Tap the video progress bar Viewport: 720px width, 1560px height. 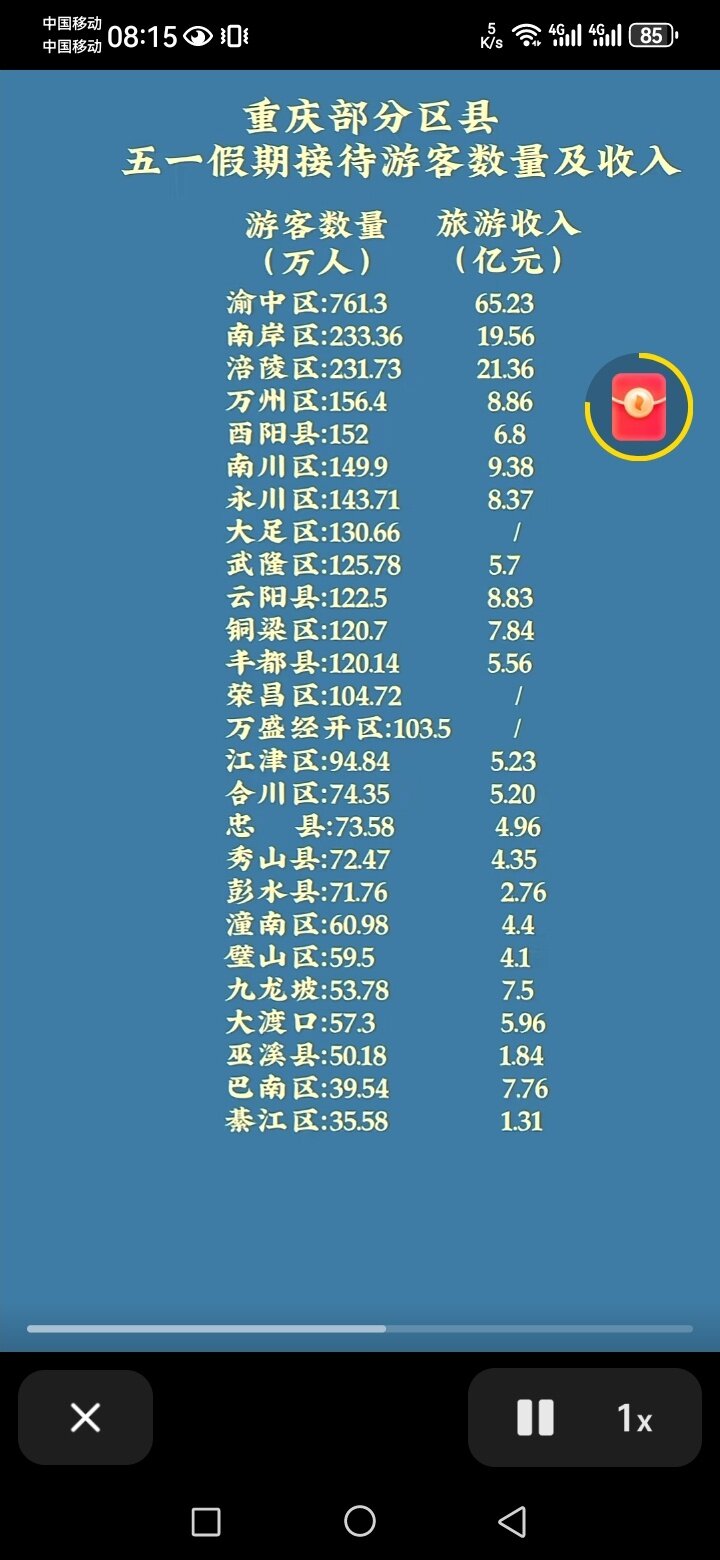[360, 1329]
